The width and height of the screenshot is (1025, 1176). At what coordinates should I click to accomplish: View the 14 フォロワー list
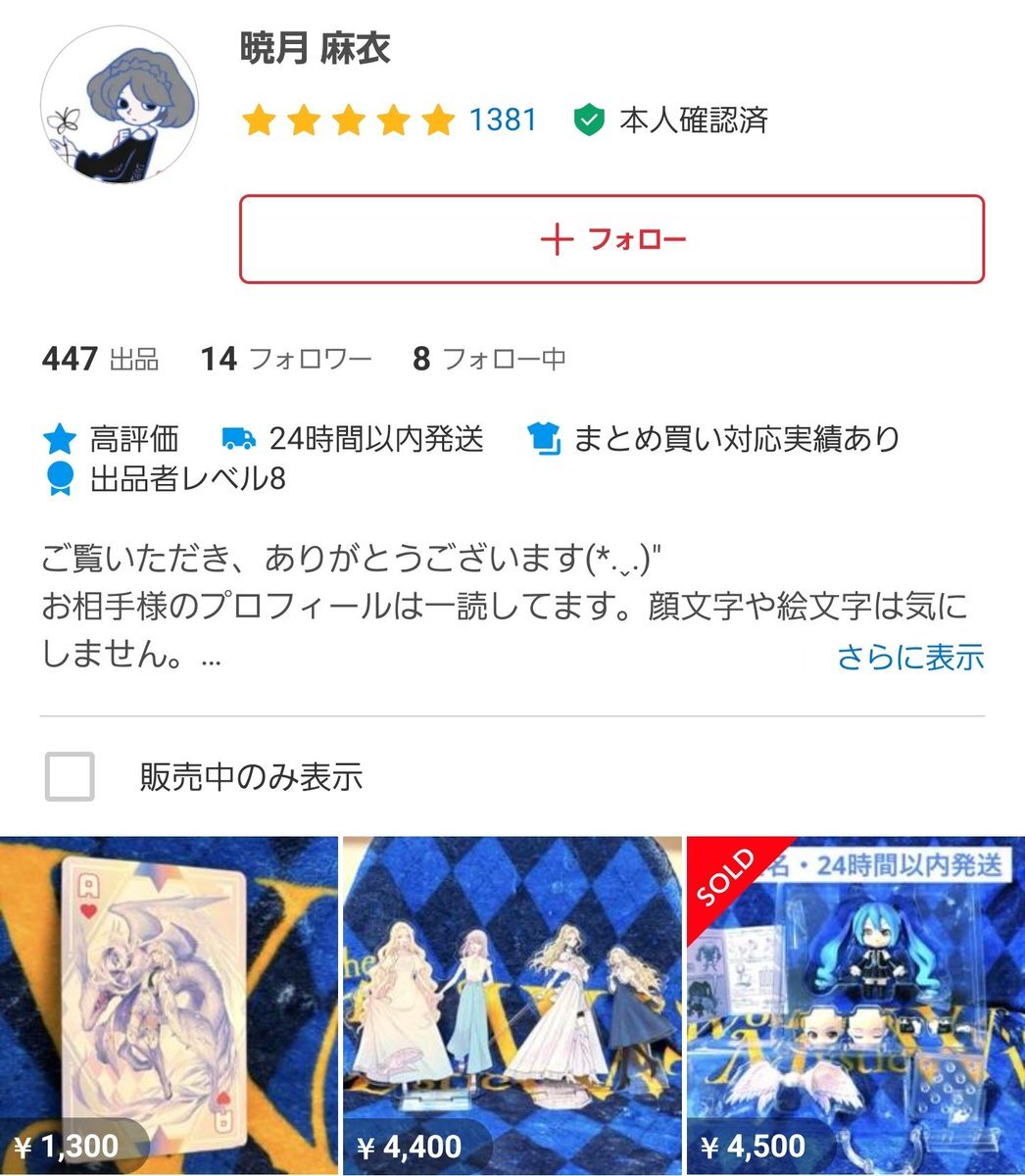point(286,359)
